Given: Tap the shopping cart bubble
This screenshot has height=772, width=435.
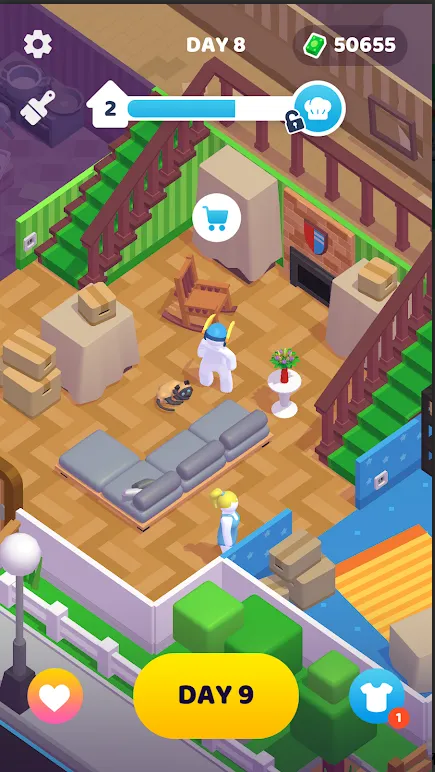Looking at the screenshot, I should (x=217, y=218).
